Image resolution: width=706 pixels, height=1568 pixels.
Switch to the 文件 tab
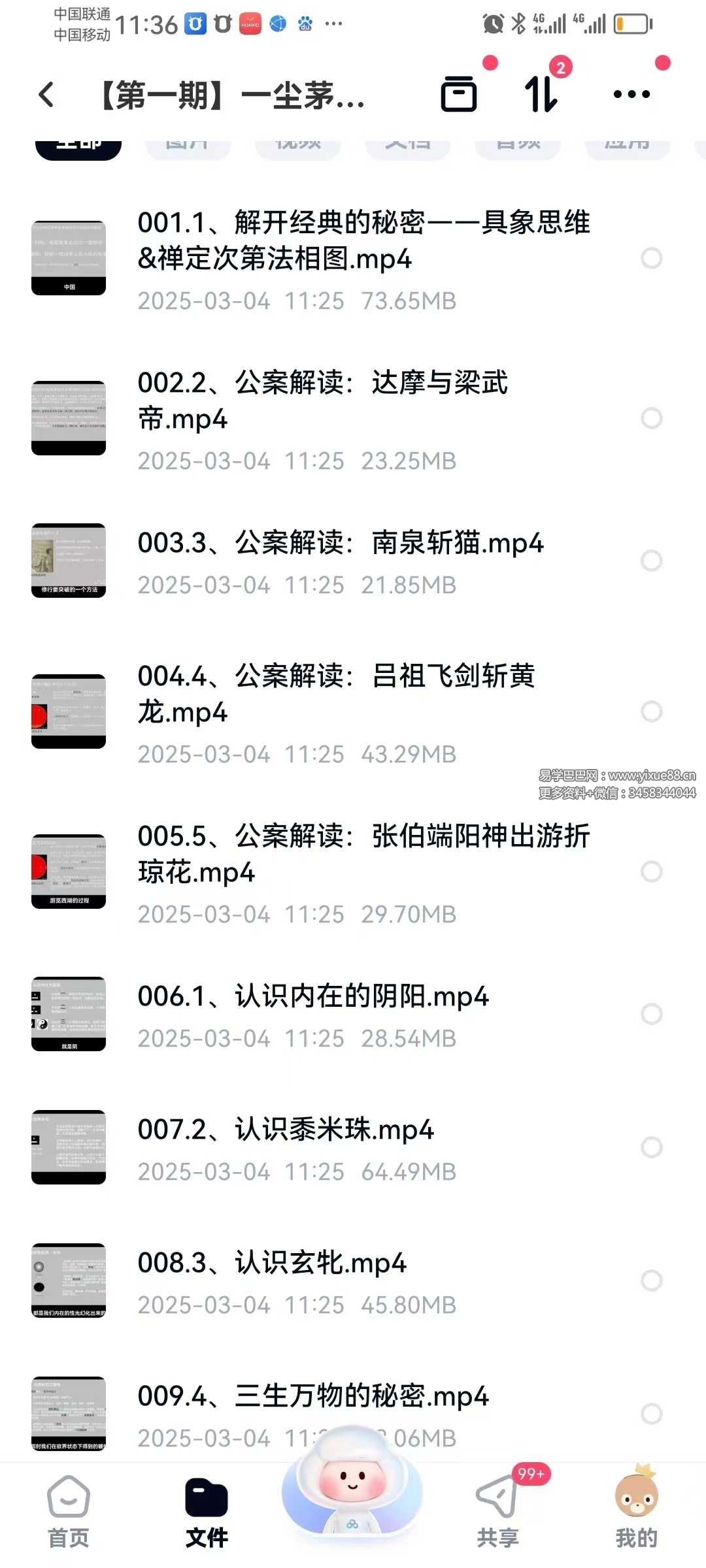click(207, 1512)
